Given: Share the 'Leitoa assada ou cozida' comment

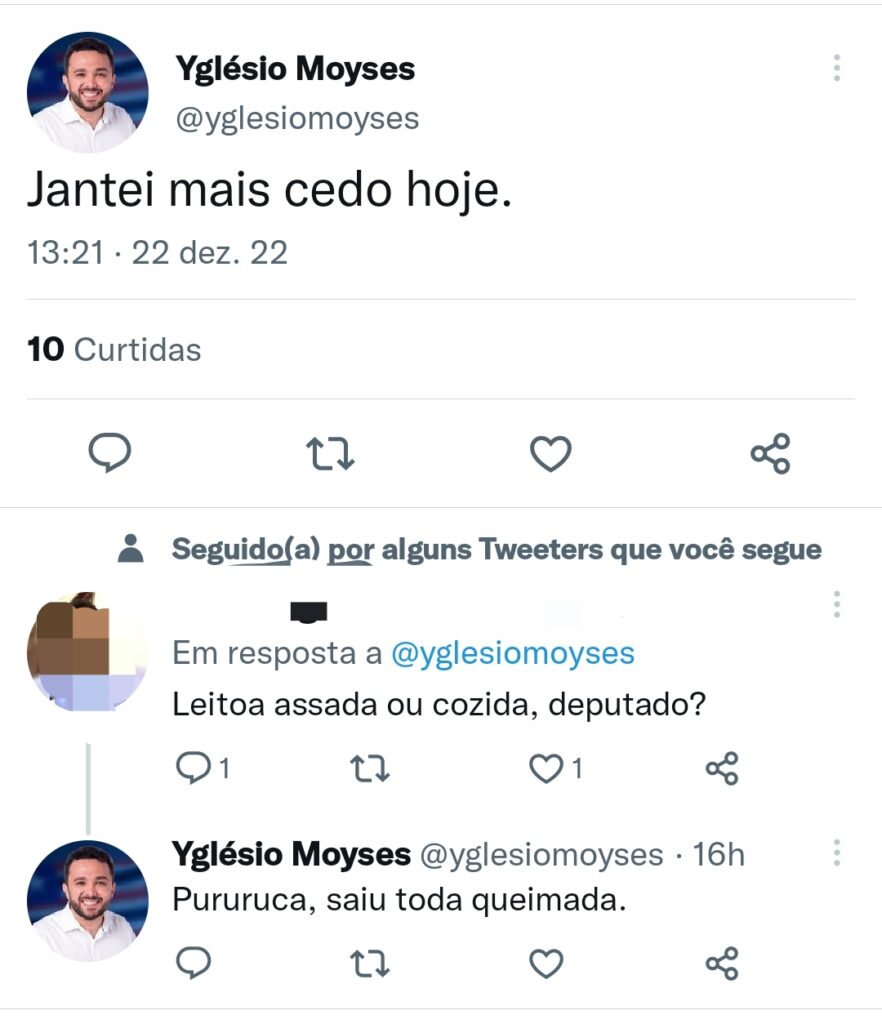Looking at the screenshot, I should (x=722, y=768).
